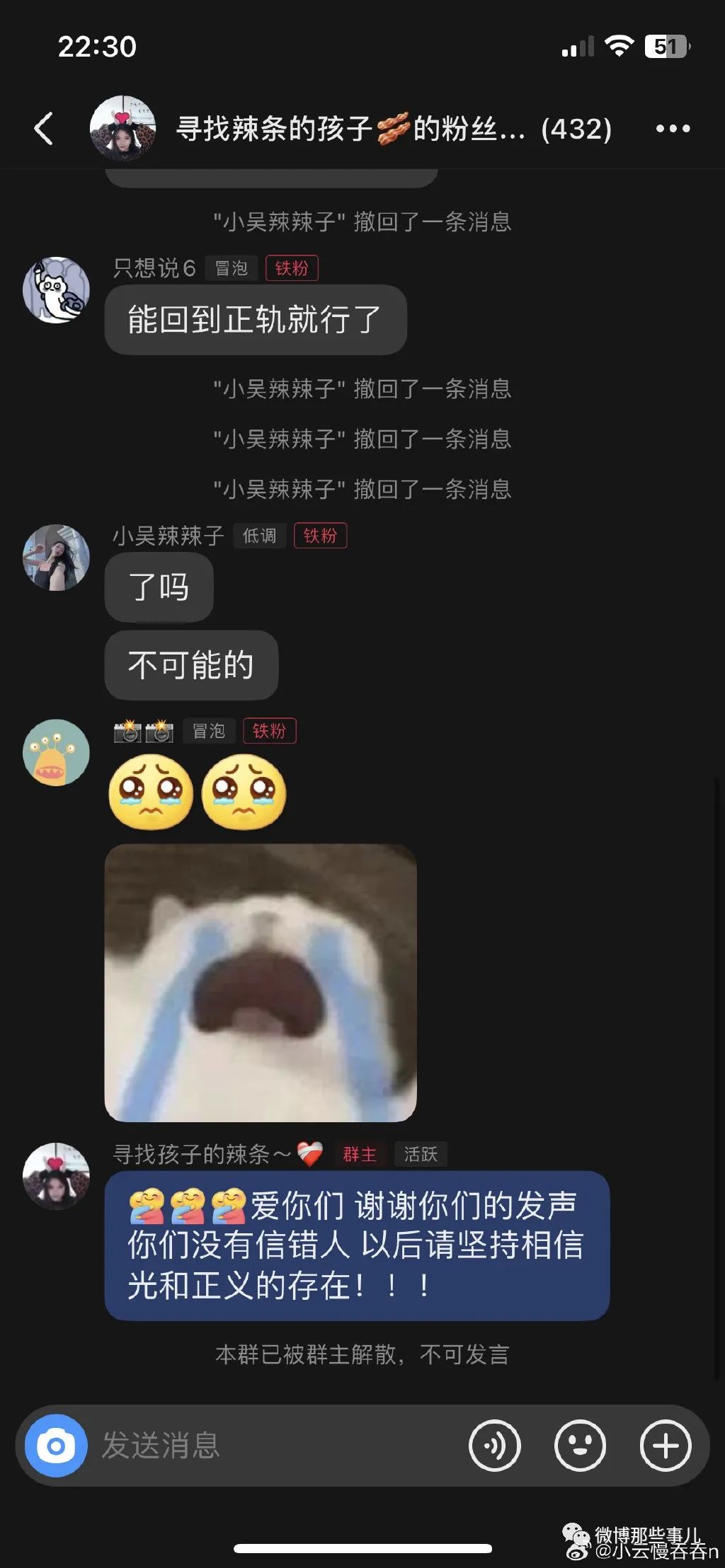Go back from the group chat
This screenshot has width=725, height=1568.
[x=44, y=129]
